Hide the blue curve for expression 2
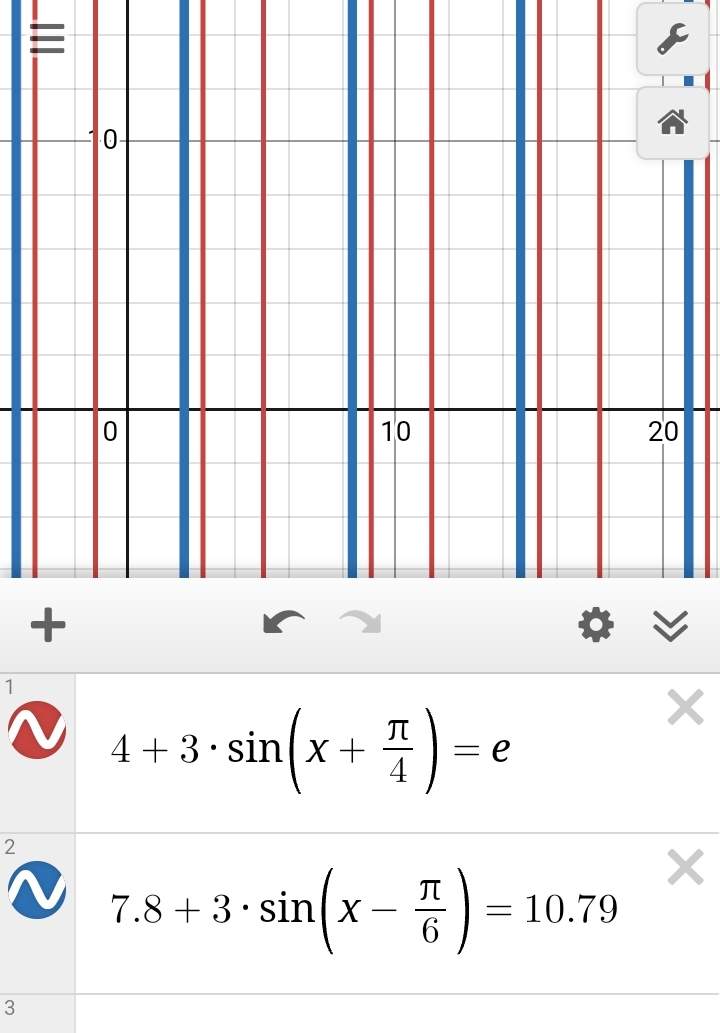The image size is (720, 1033). click(37, 891)
